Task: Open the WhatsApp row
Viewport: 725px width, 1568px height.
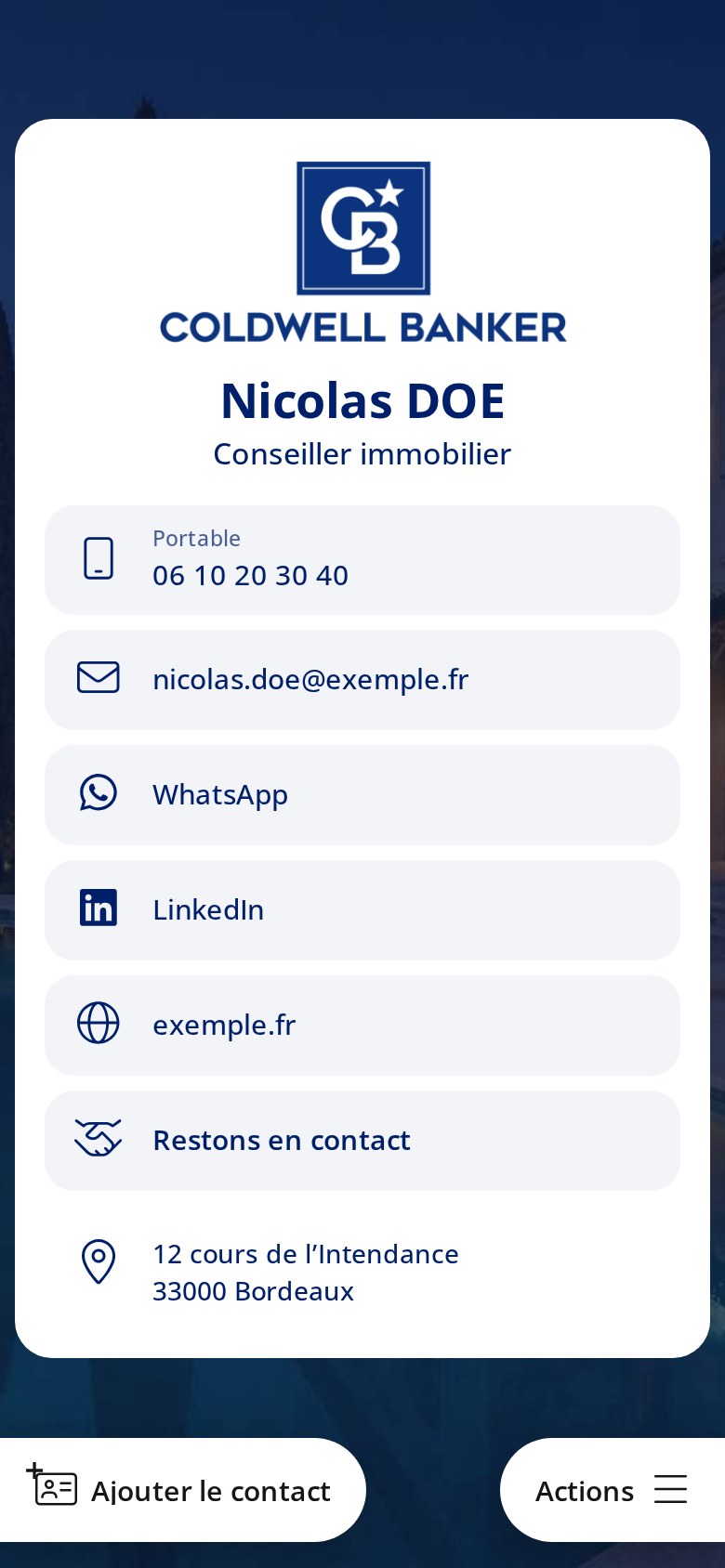Action: click(362, 795)
